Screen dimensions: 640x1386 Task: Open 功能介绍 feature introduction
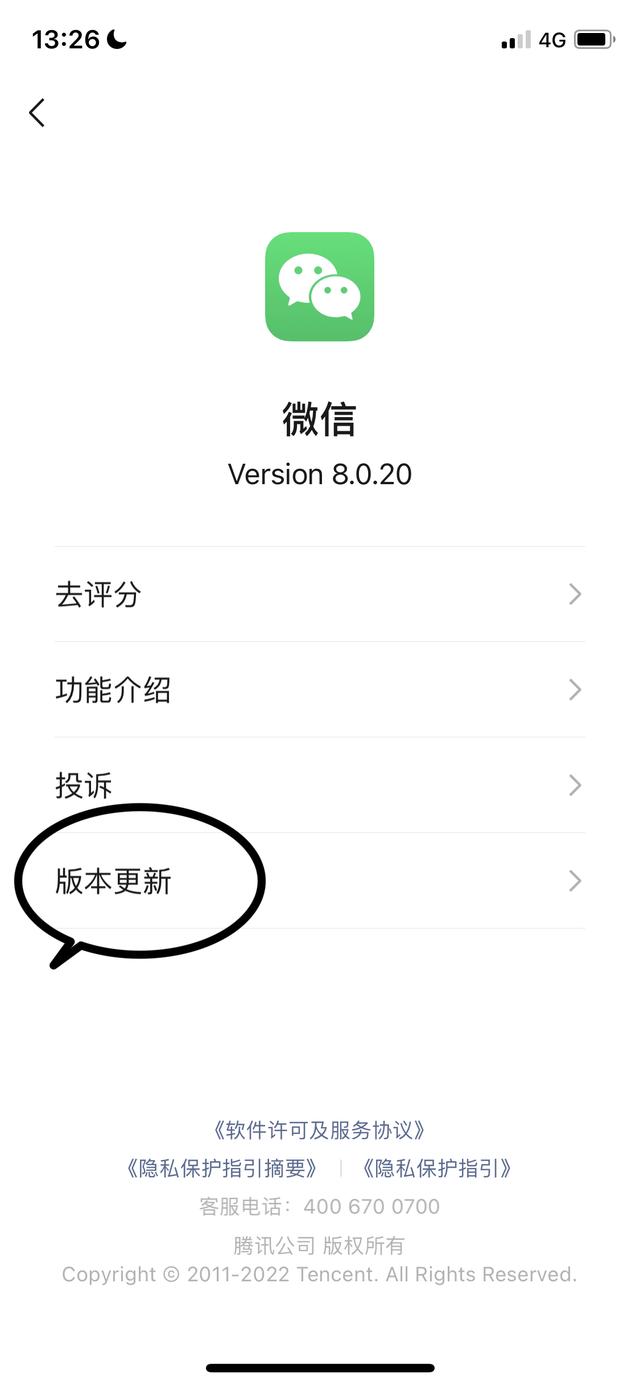(320, 690)
